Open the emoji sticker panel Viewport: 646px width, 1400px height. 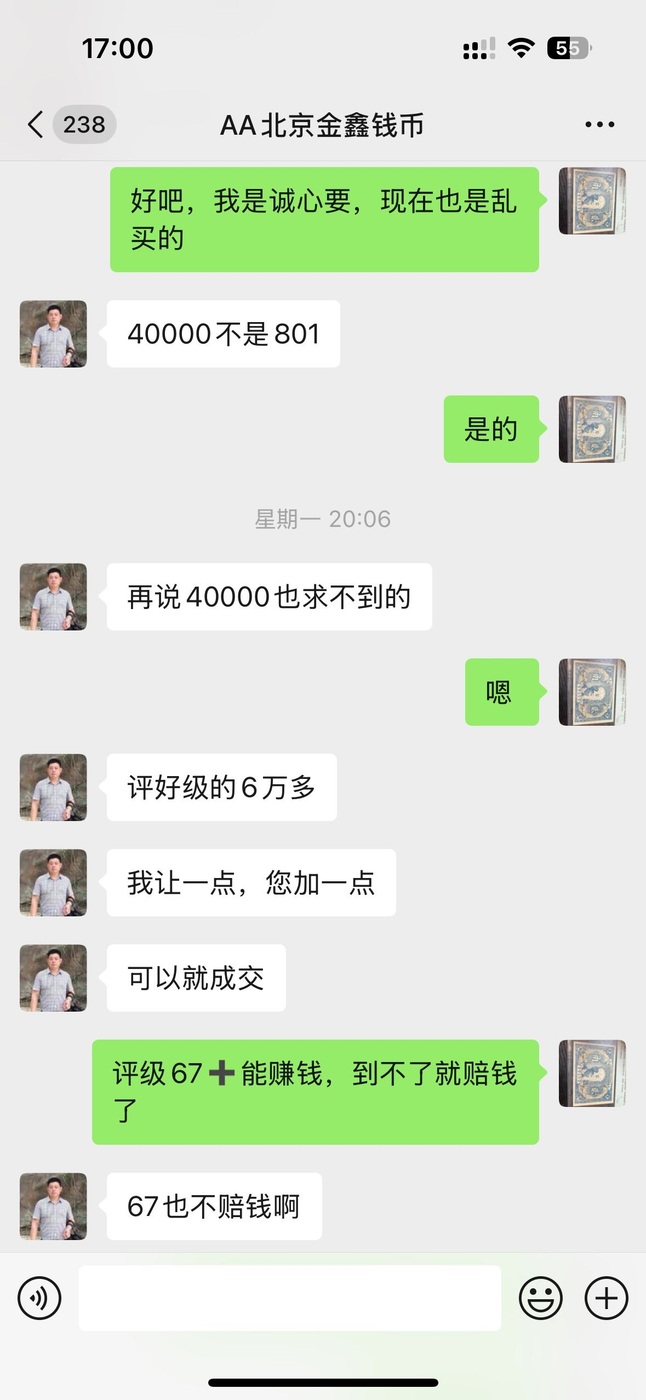(540, 1298)
